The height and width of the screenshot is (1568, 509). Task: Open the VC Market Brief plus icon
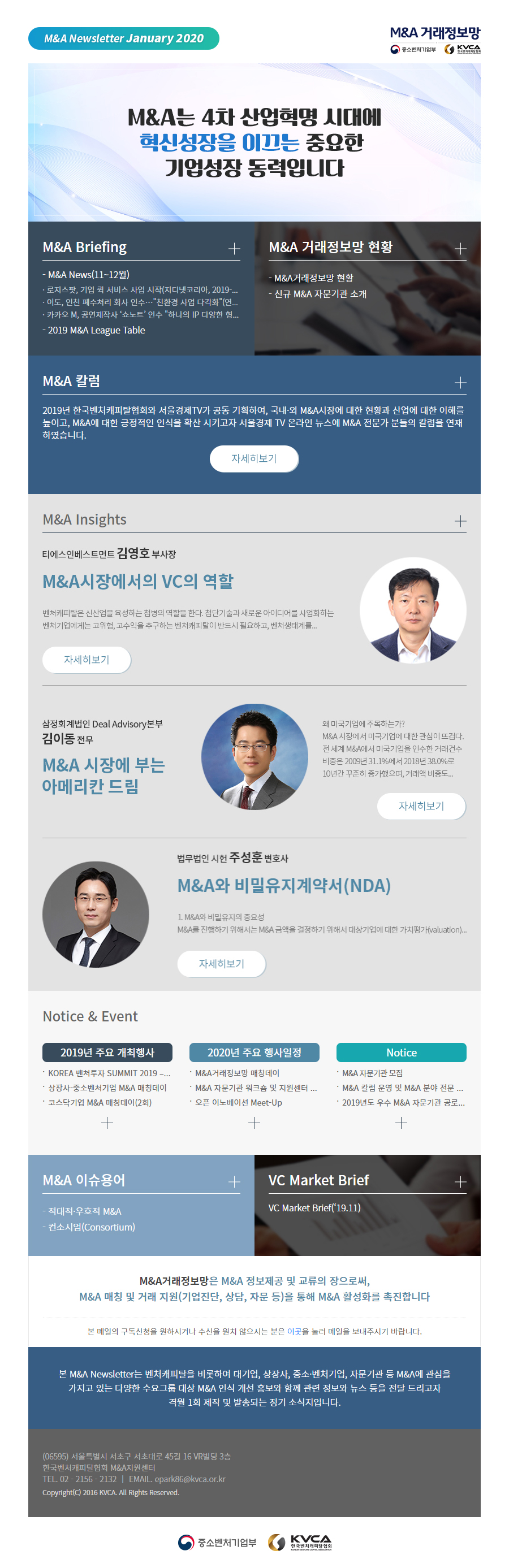pyautogui.click(x=460, y=1182)
